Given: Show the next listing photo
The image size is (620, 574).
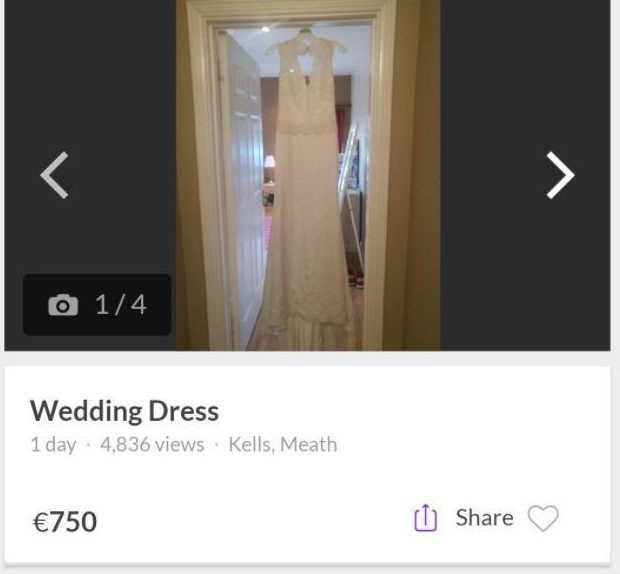Looking at the screenshot, I should click(x=560, y=176).
